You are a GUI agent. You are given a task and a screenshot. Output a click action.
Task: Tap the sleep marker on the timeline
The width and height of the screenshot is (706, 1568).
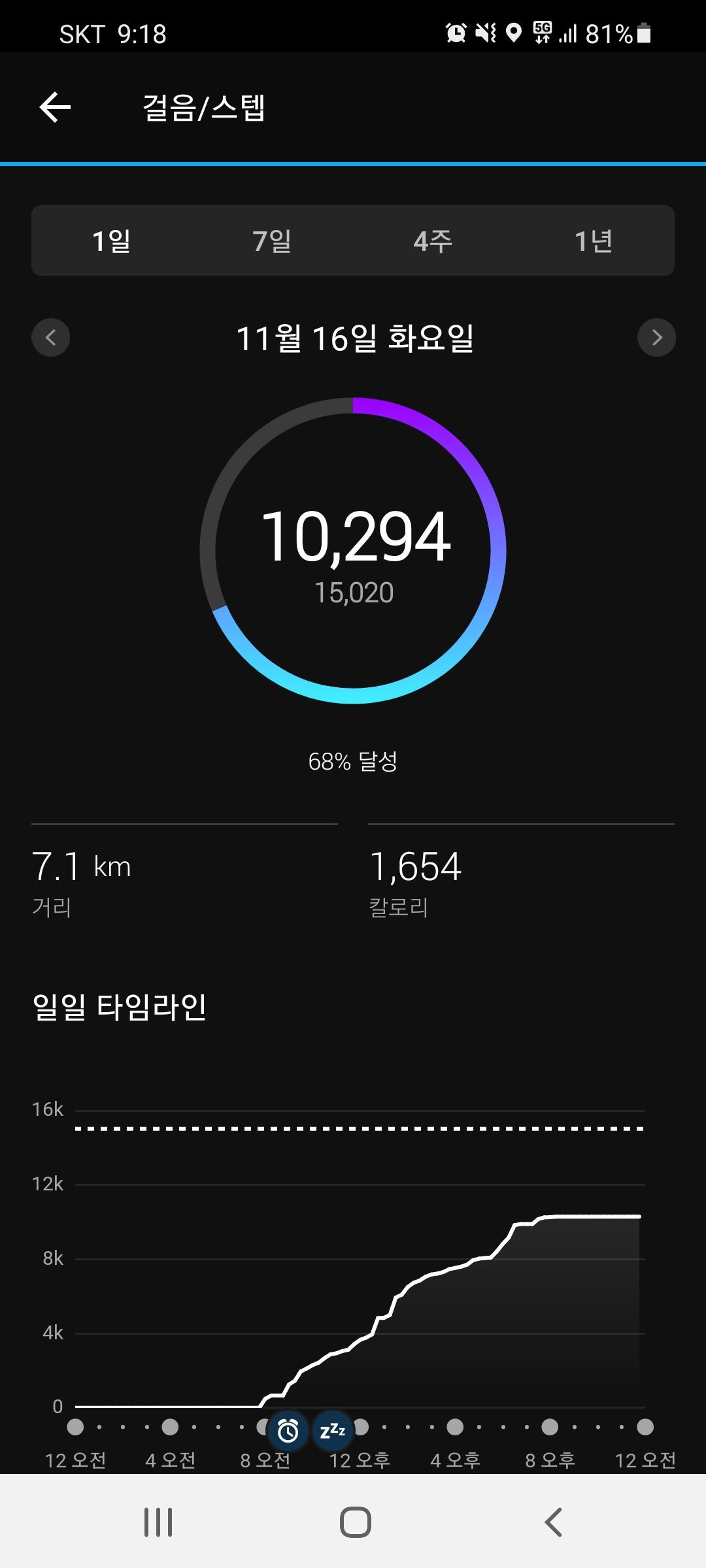[x=333, y=1431]
